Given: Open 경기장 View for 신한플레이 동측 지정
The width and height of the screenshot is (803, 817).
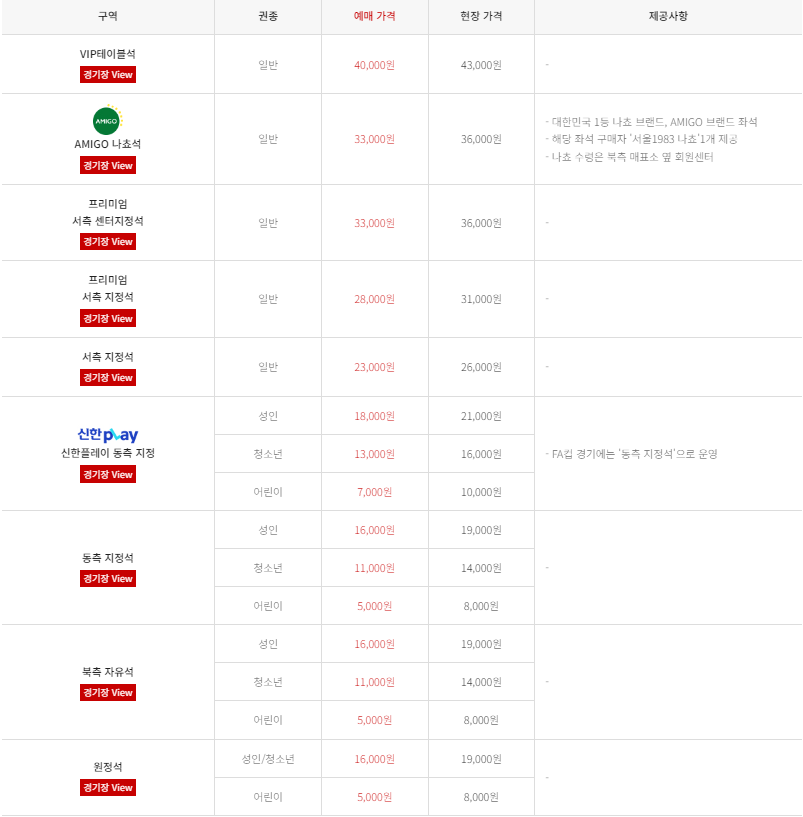Looking at the screenshot, I should click(x=106, y=474).
